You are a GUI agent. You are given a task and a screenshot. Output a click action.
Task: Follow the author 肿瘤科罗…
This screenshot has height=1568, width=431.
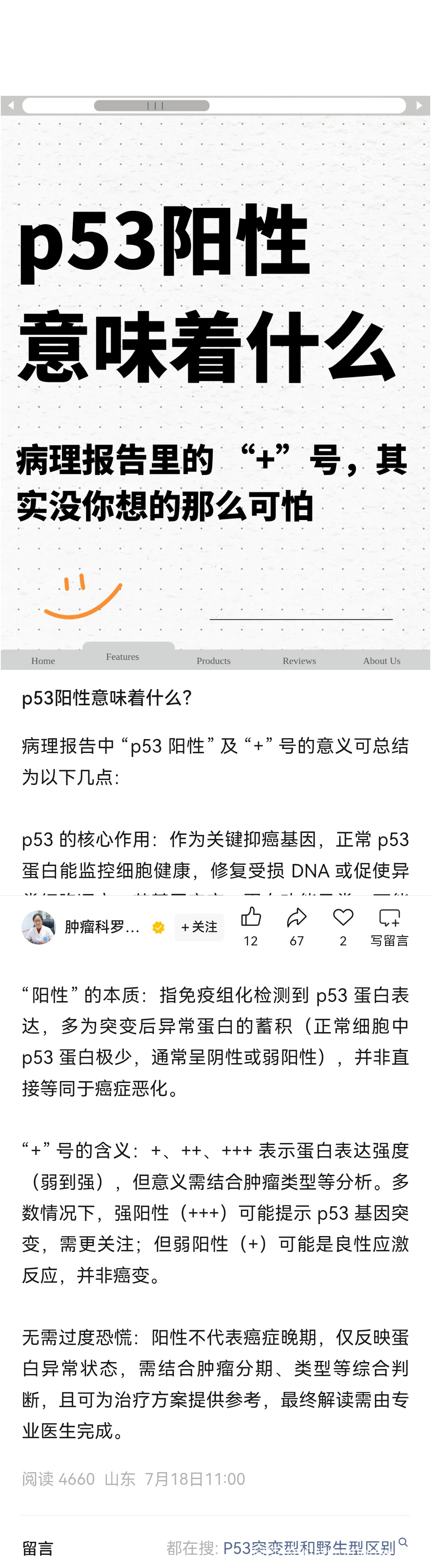pos(199,926)
